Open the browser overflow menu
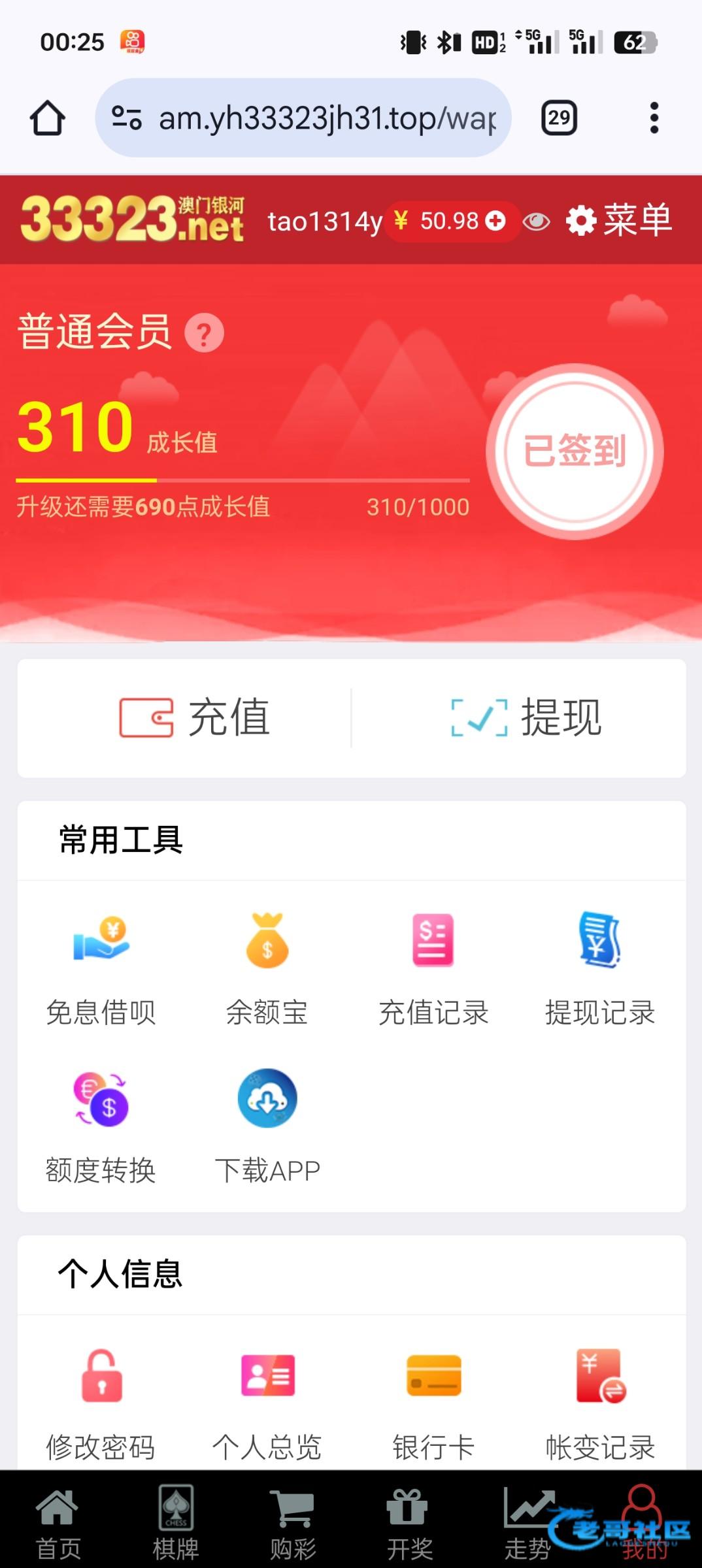Viewport: 702px width, 1568px height. 654,118
